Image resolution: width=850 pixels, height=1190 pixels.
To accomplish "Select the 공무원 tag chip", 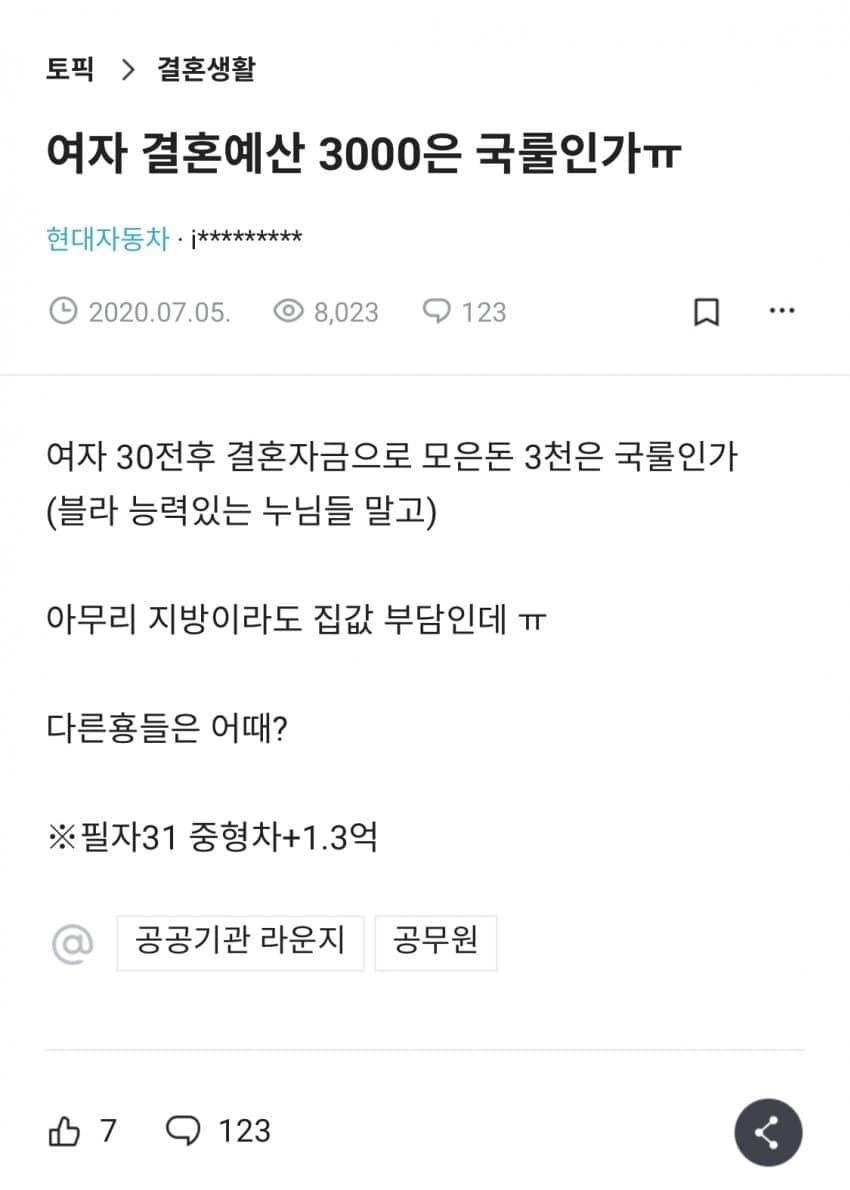I will pos(435,942).
